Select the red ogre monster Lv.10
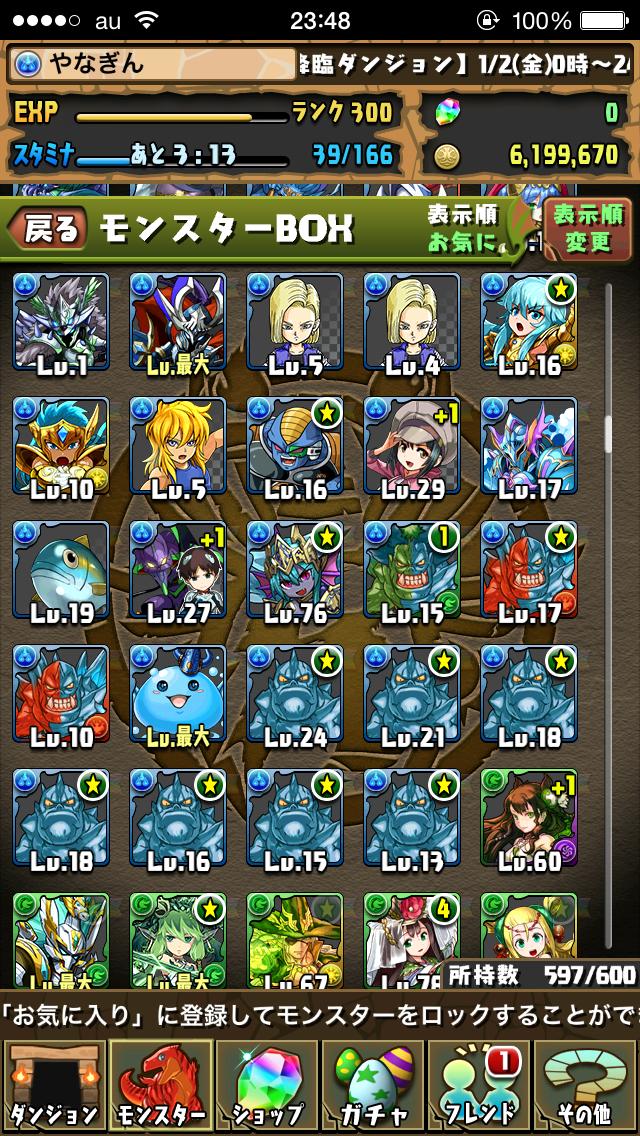The height and width of the screenshot is (1136, 640). 61,693
